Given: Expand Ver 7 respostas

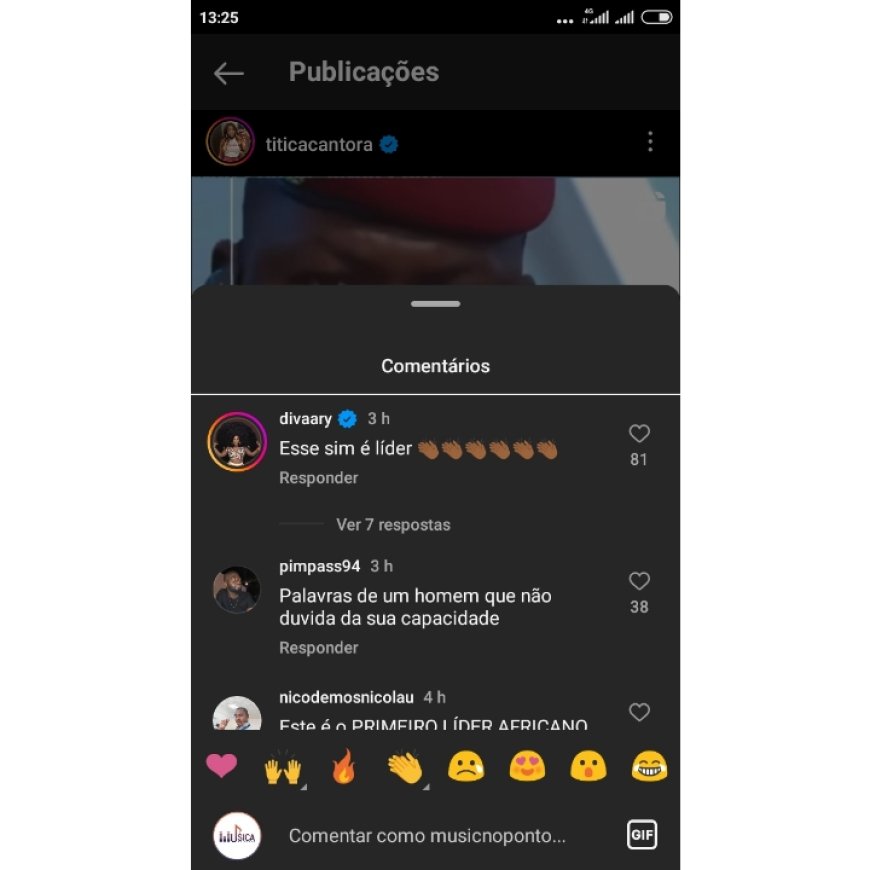Looking at the screenshot, I should click(x=393, y=524).
